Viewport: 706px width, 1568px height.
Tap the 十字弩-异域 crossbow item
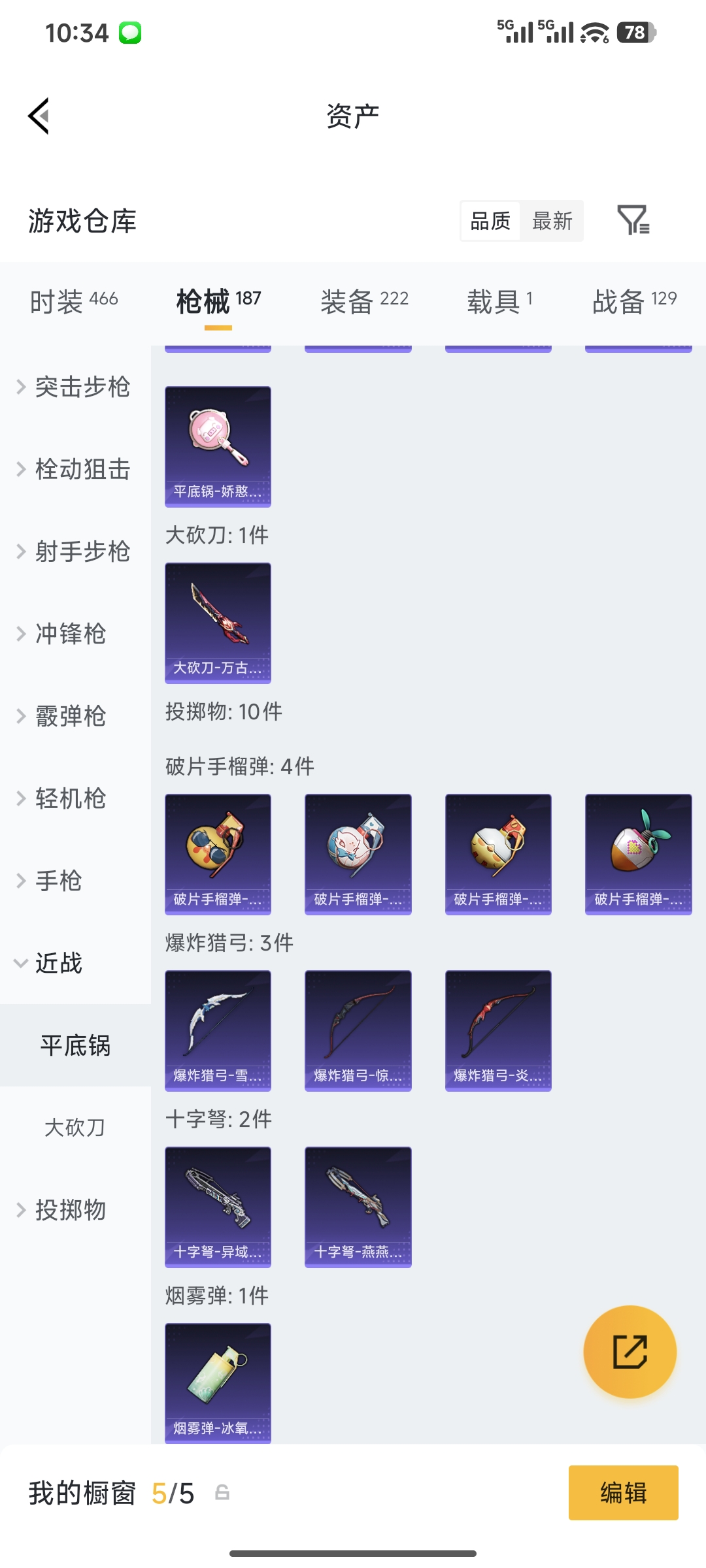218,1207
